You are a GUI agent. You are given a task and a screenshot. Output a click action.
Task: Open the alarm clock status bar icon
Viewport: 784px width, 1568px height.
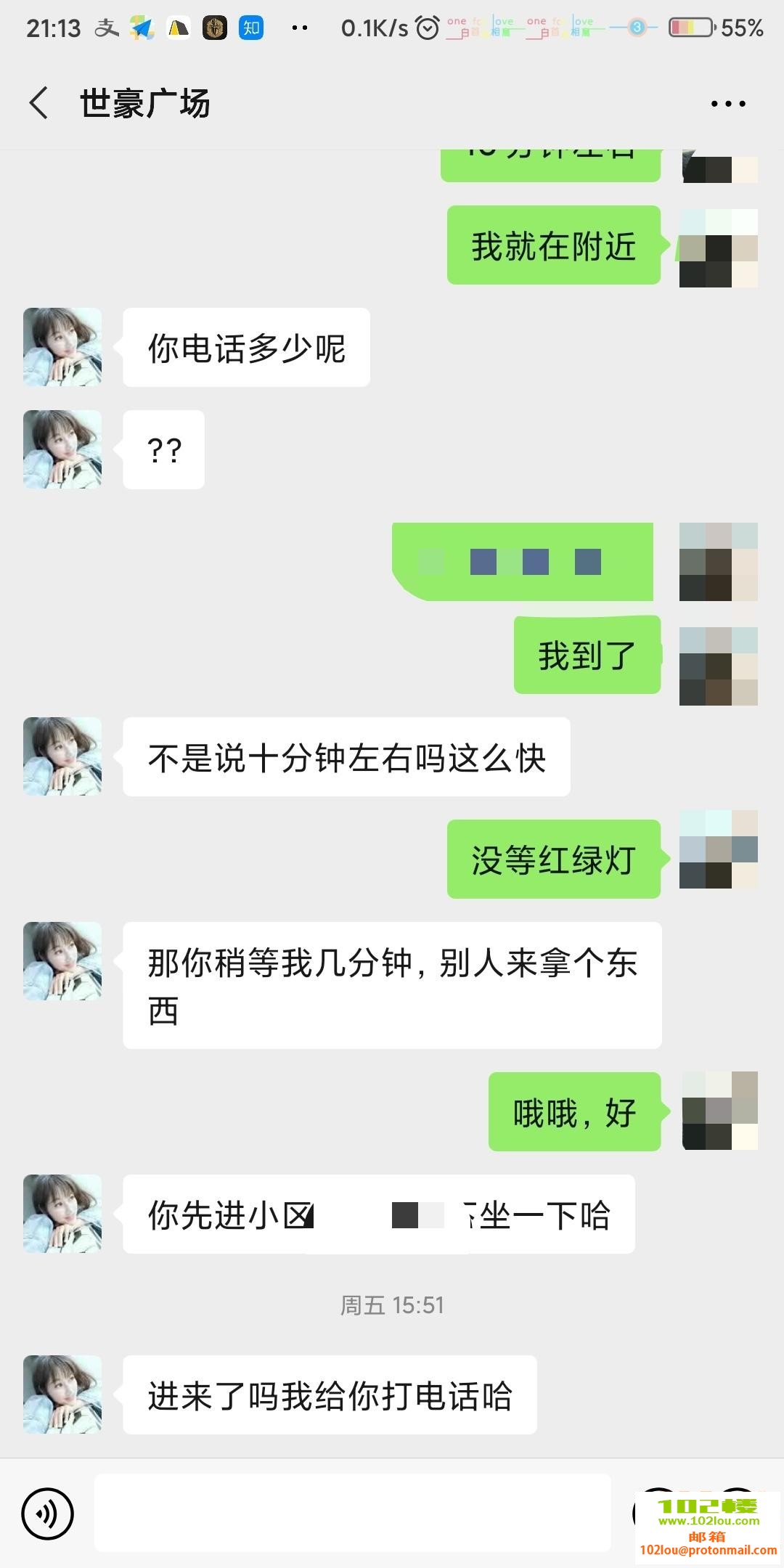tap(427, 28)
